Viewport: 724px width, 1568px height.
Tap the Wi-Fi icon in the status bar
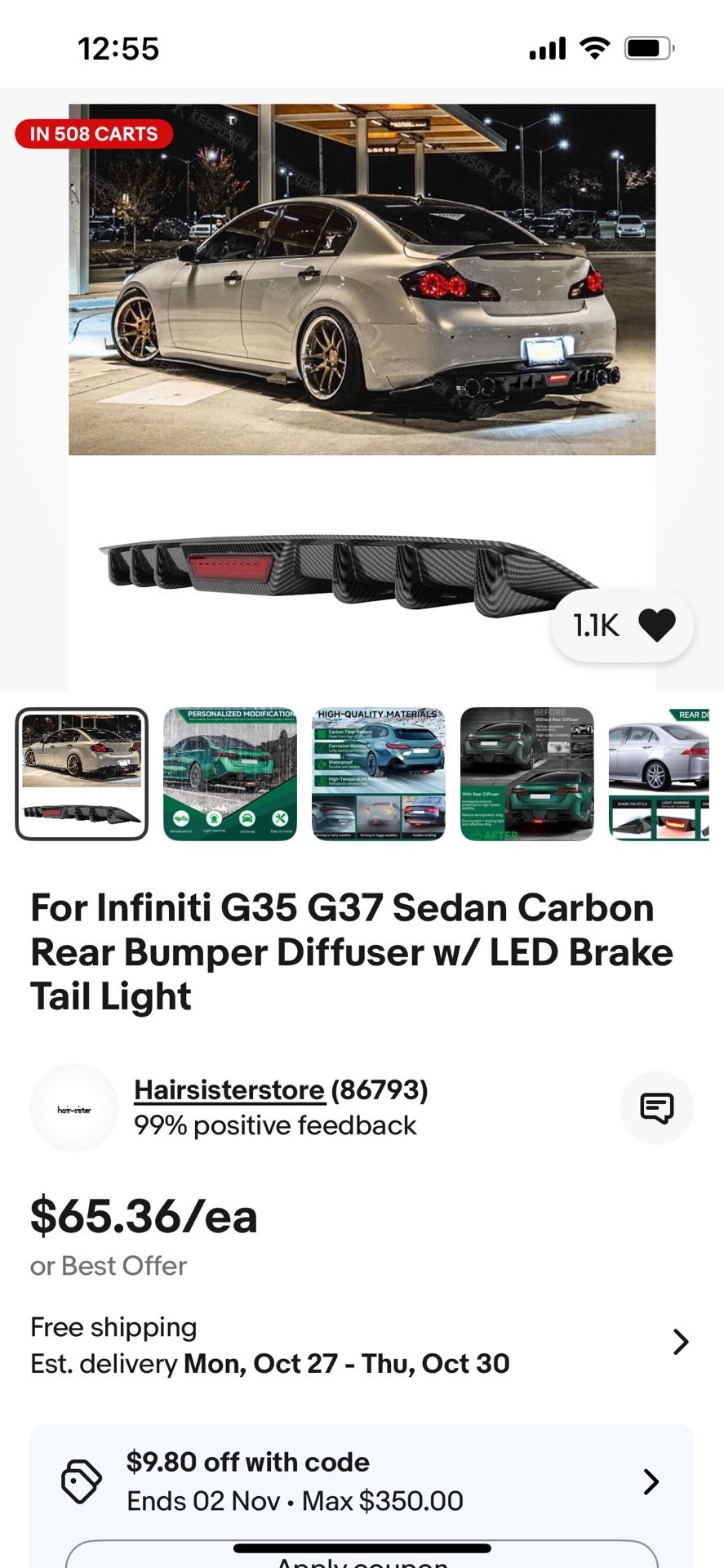coord(595,49)
